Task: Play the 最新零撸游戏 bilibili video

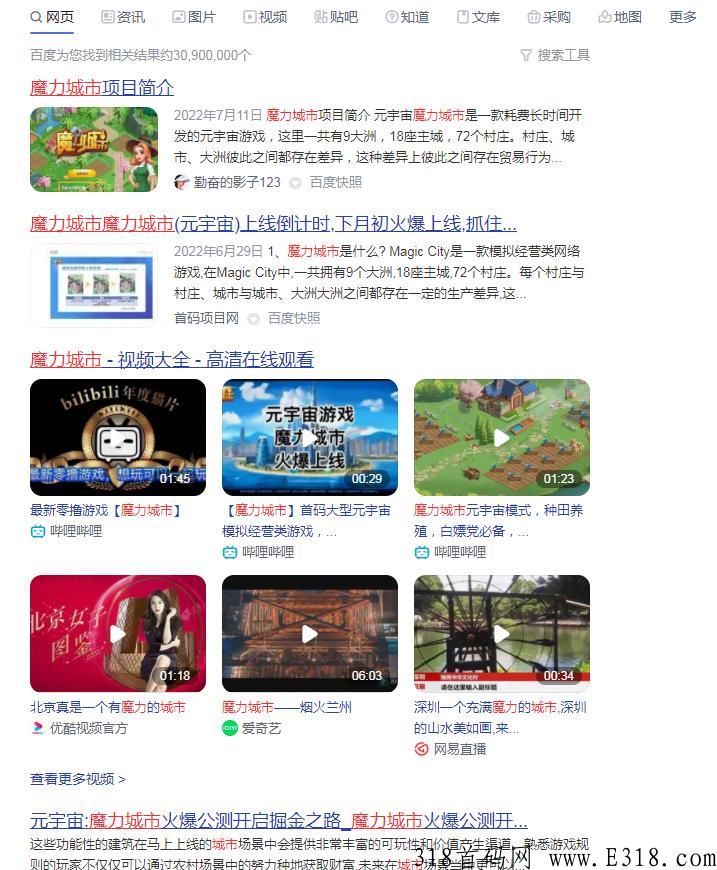Action: pos(118,437)
